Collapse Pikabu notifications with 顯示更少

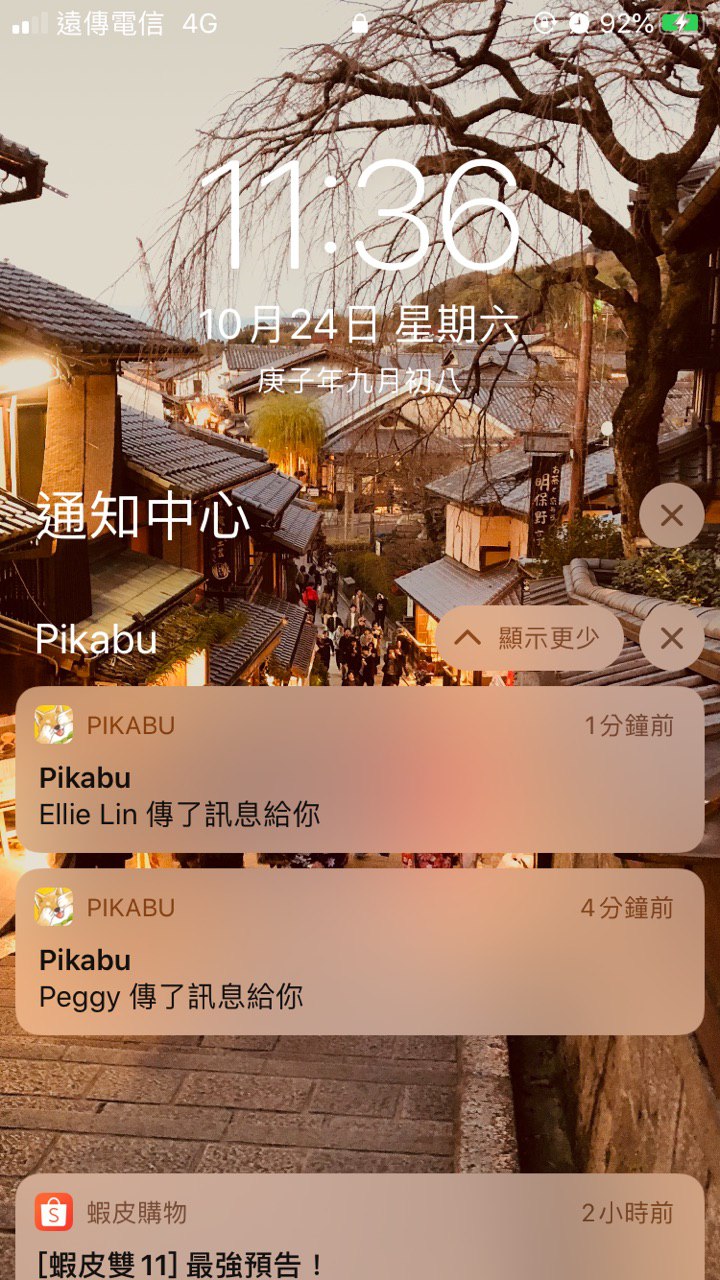coord(530,638)
